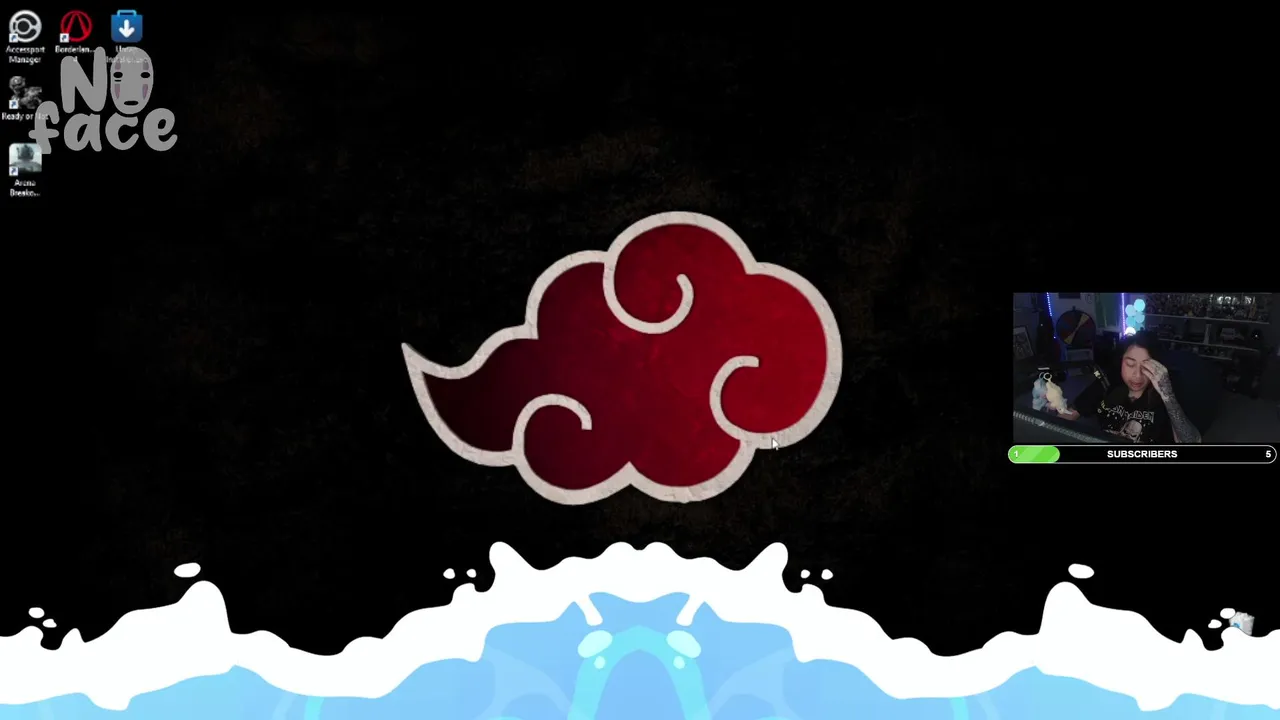Select the blue download installer icon
1280x720 pixels.
126,28
